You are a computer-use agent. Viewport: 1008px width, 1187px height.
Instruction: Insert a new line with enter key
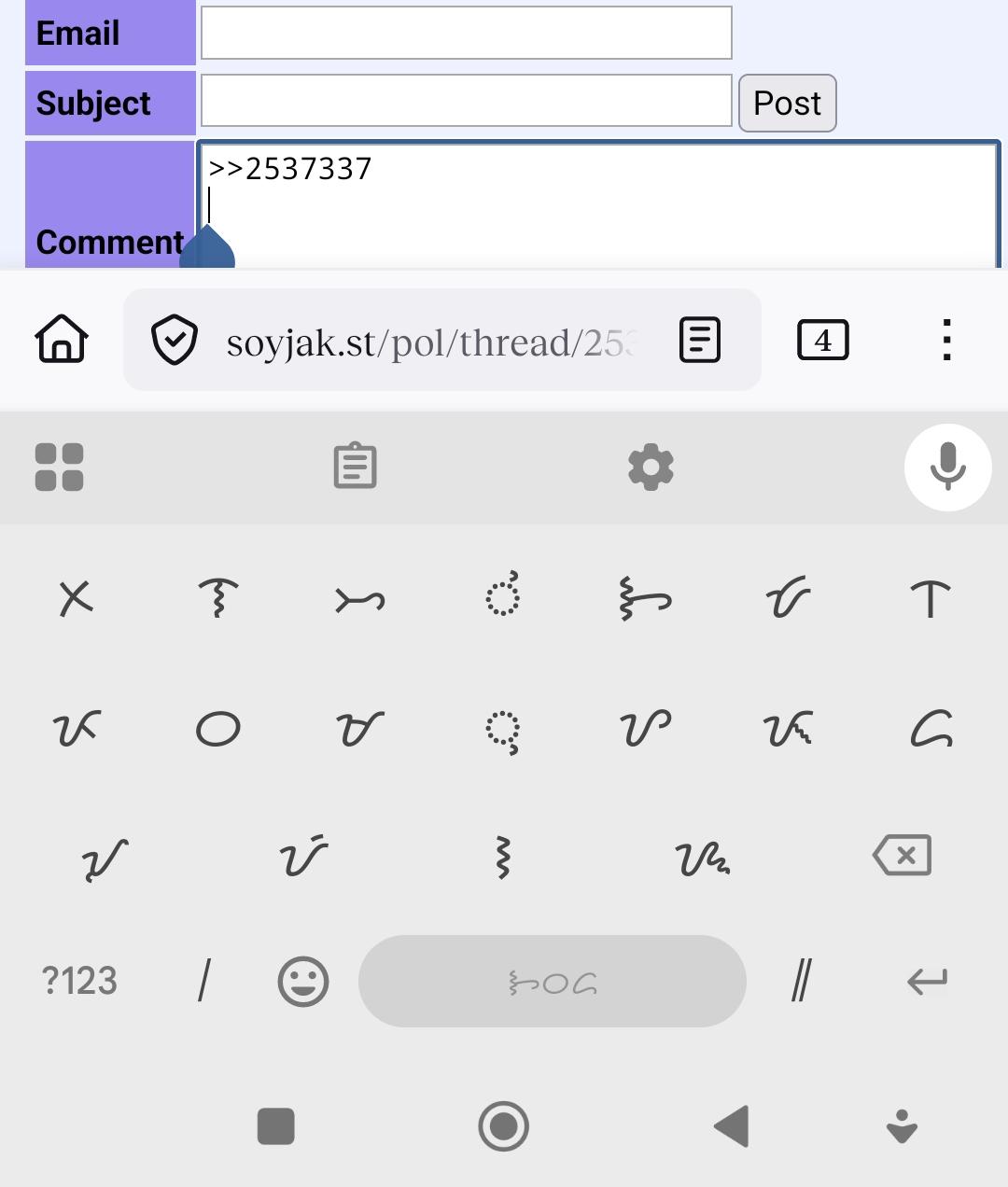pos(927,982)
